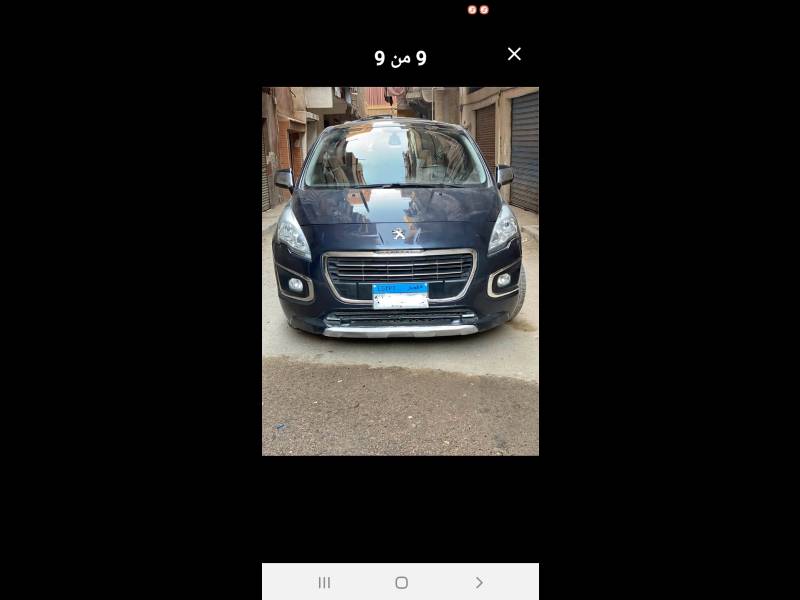Close the photo viewer

tap(514, 54)
